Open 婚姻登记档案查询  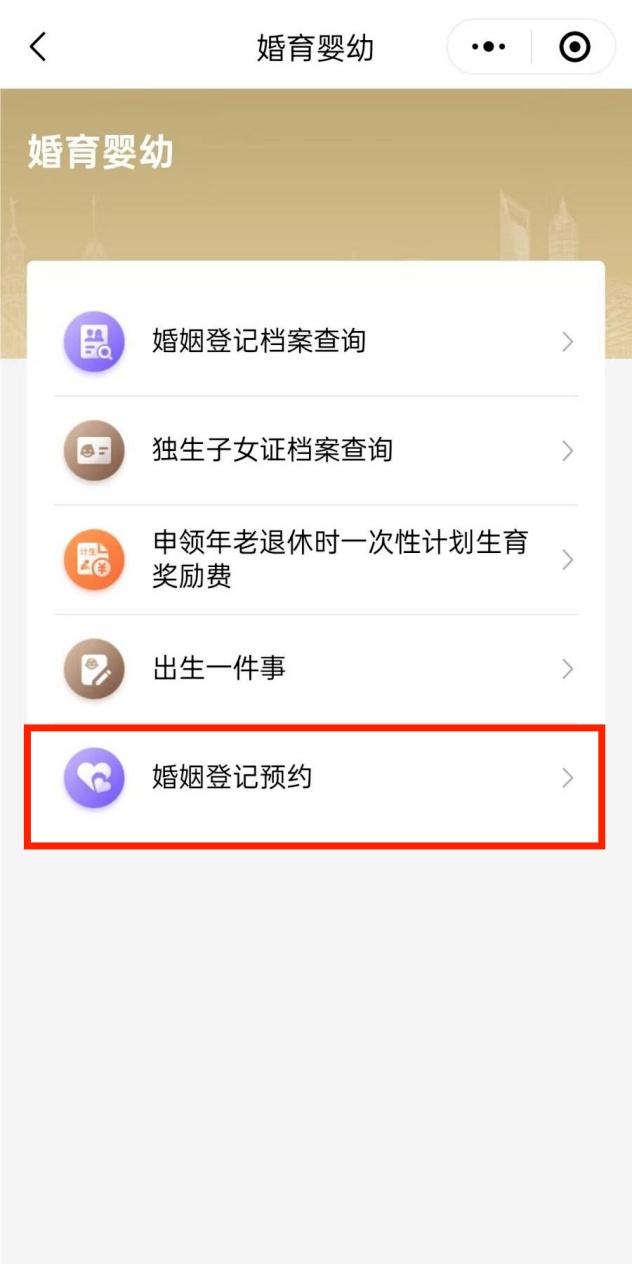coord(315,341)
